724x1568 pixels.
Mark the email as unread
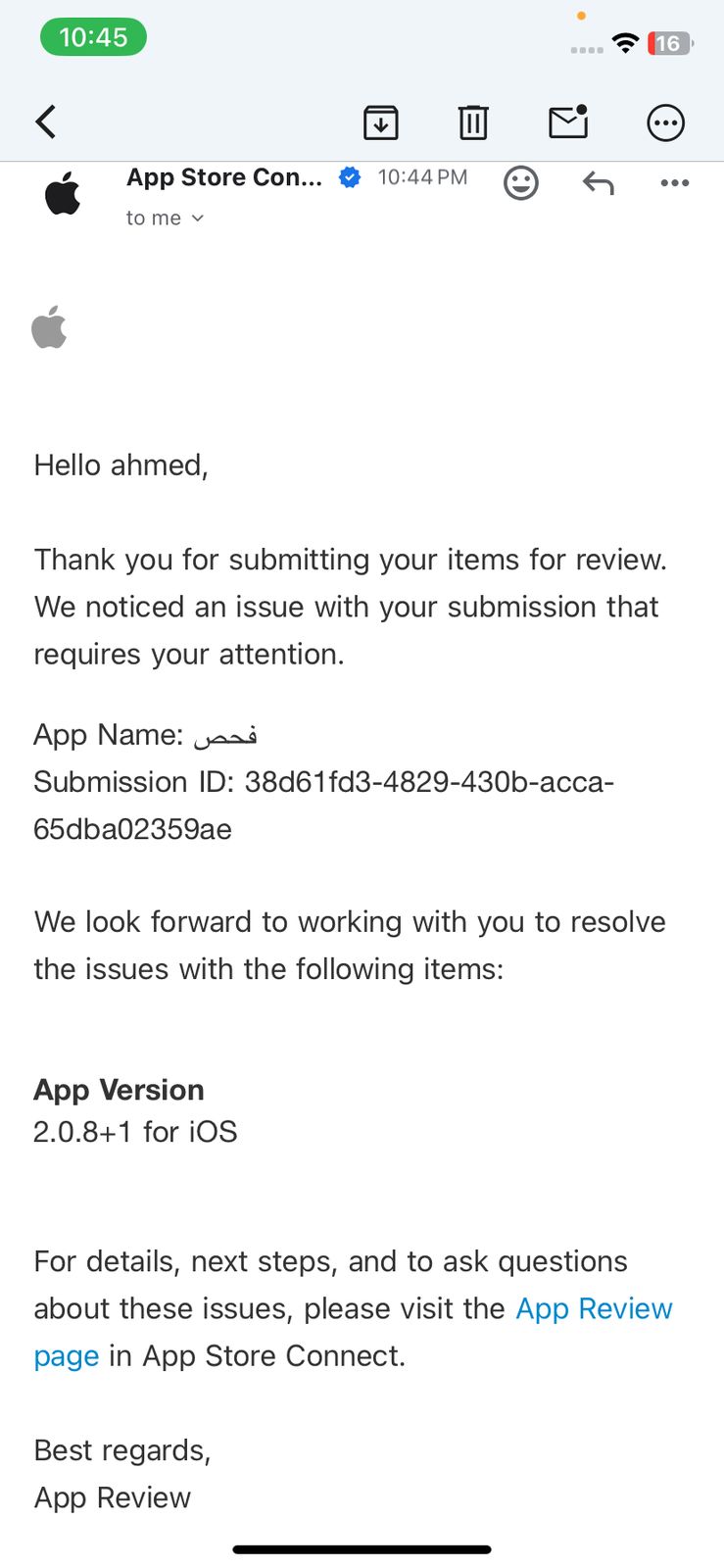567,122
